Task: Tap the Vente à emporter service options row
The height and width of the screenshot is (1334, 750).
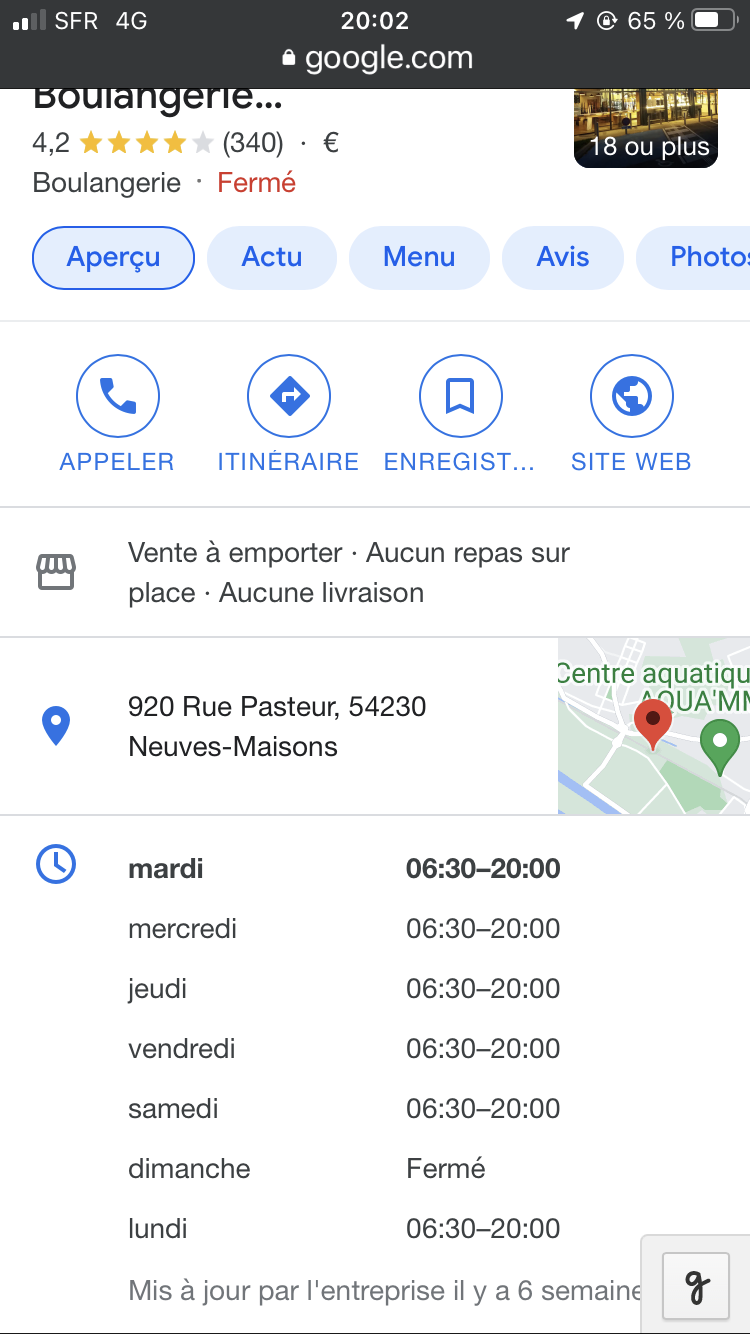Action: tap(348, 572)
